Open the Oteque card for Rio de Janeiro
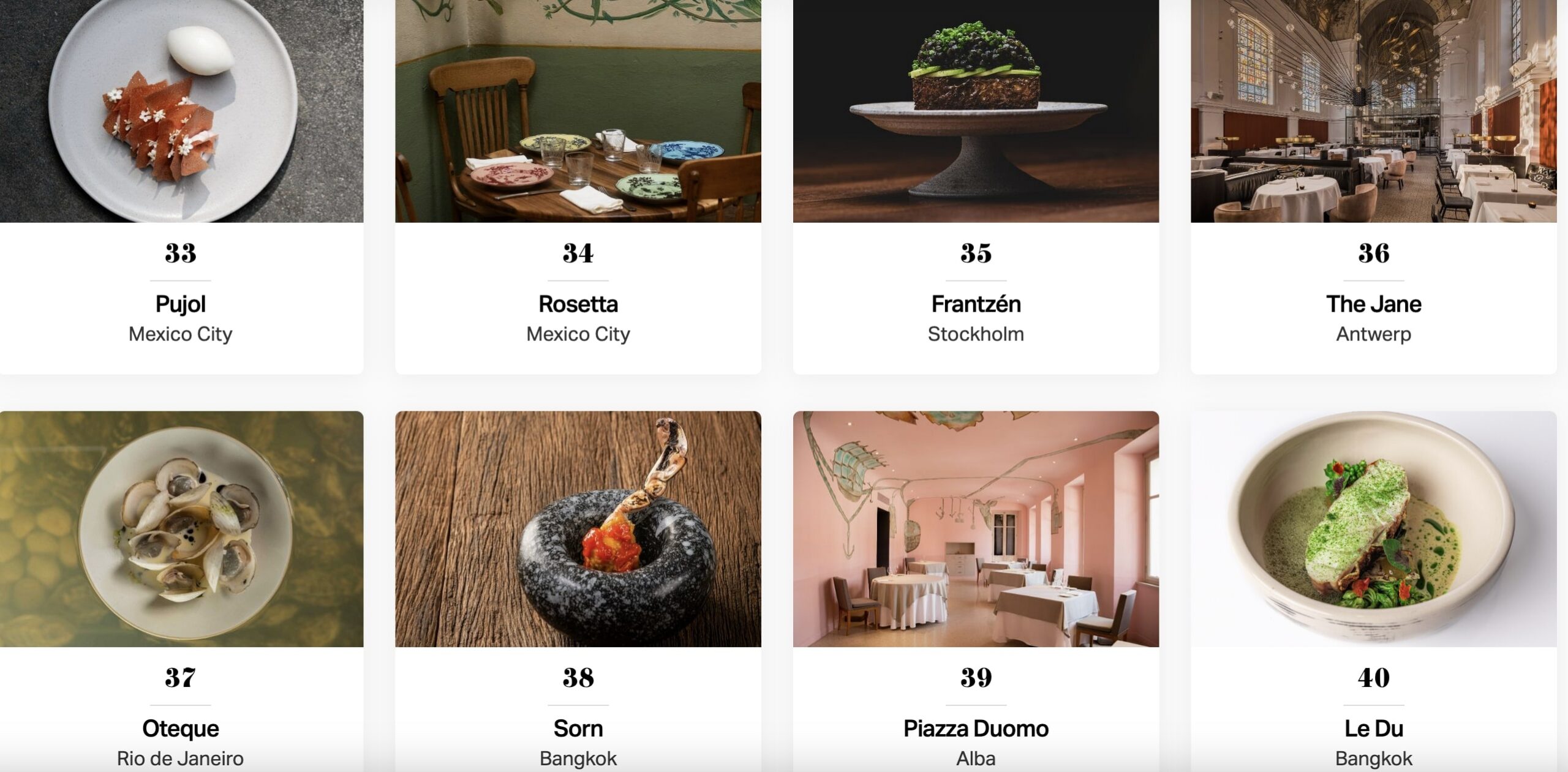 pos(180,728)
